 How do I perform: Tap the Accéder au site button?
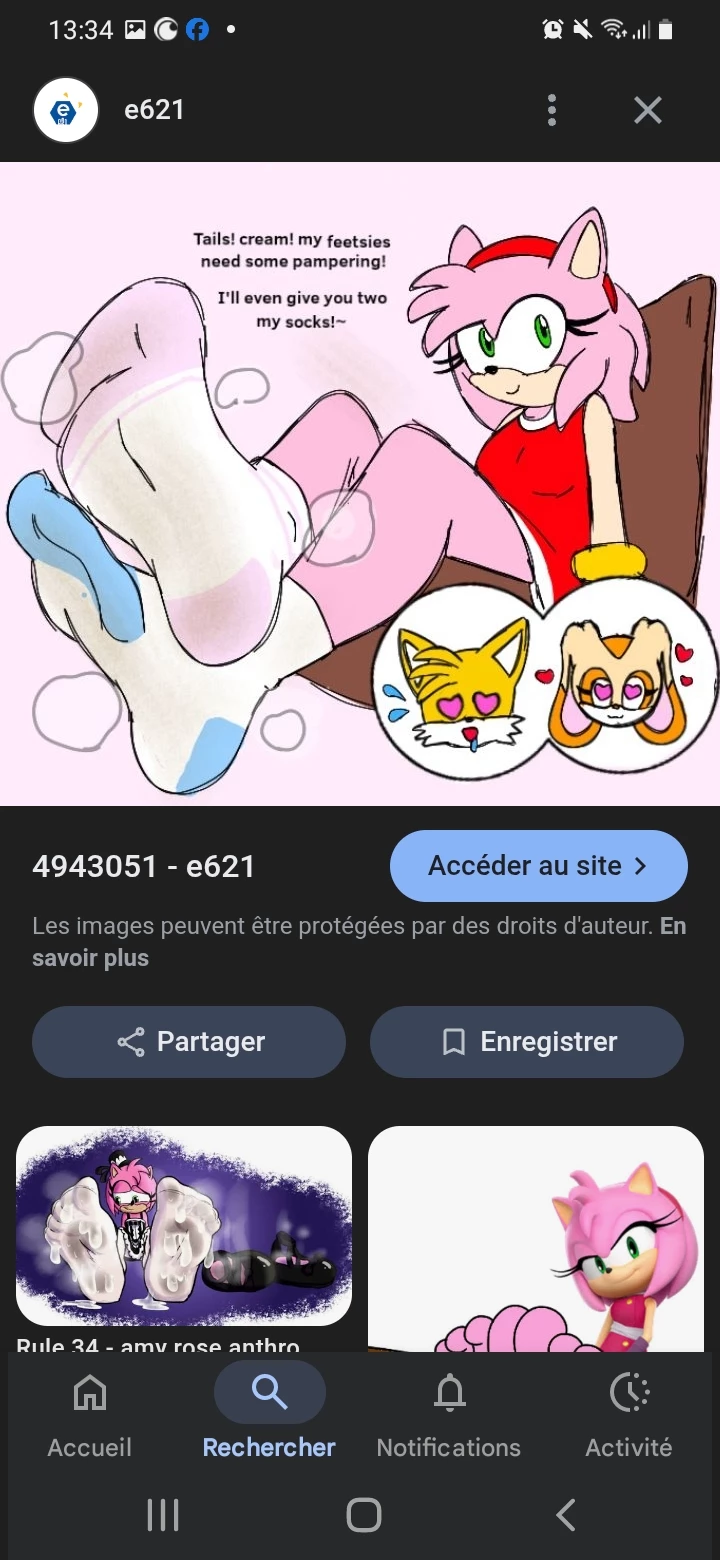538,866
